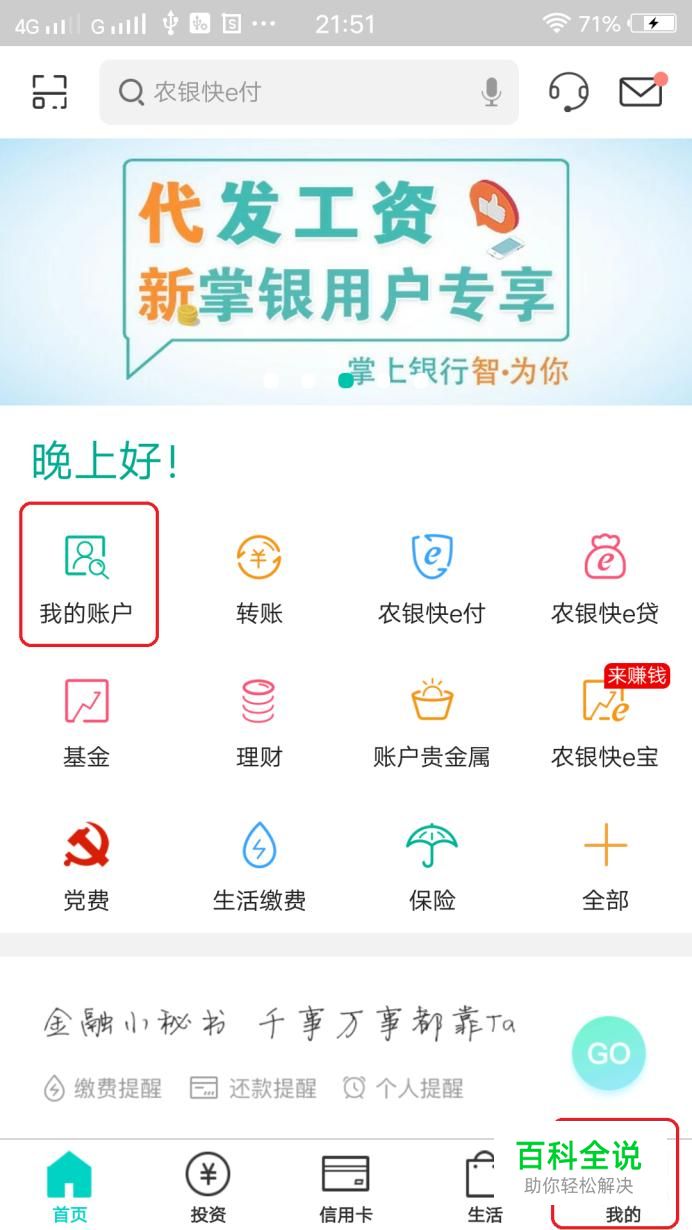Open 保险 insurance
The width and height of the screenshot is (692, 1230).
432,865
